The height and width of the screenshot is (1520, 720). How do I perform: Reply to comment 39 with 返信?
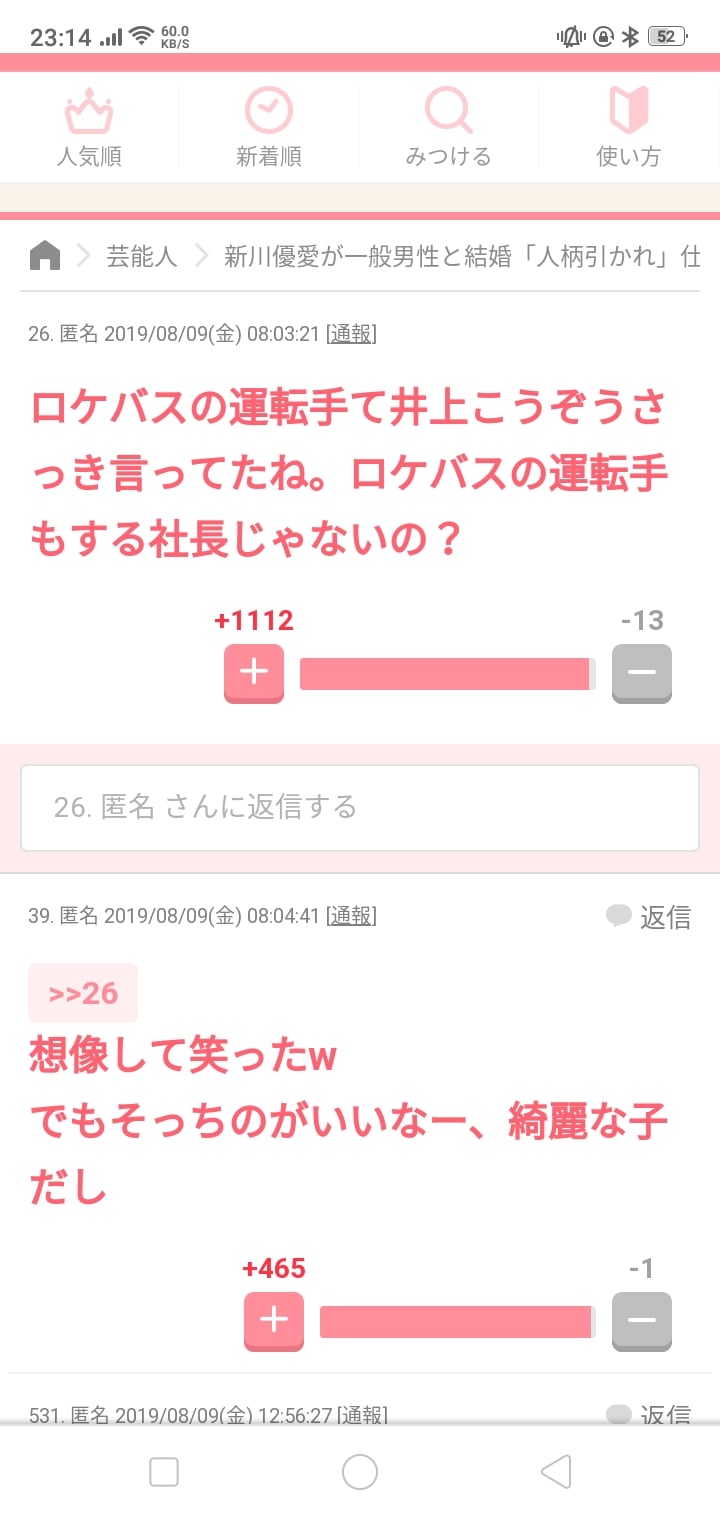coord(649,916)
